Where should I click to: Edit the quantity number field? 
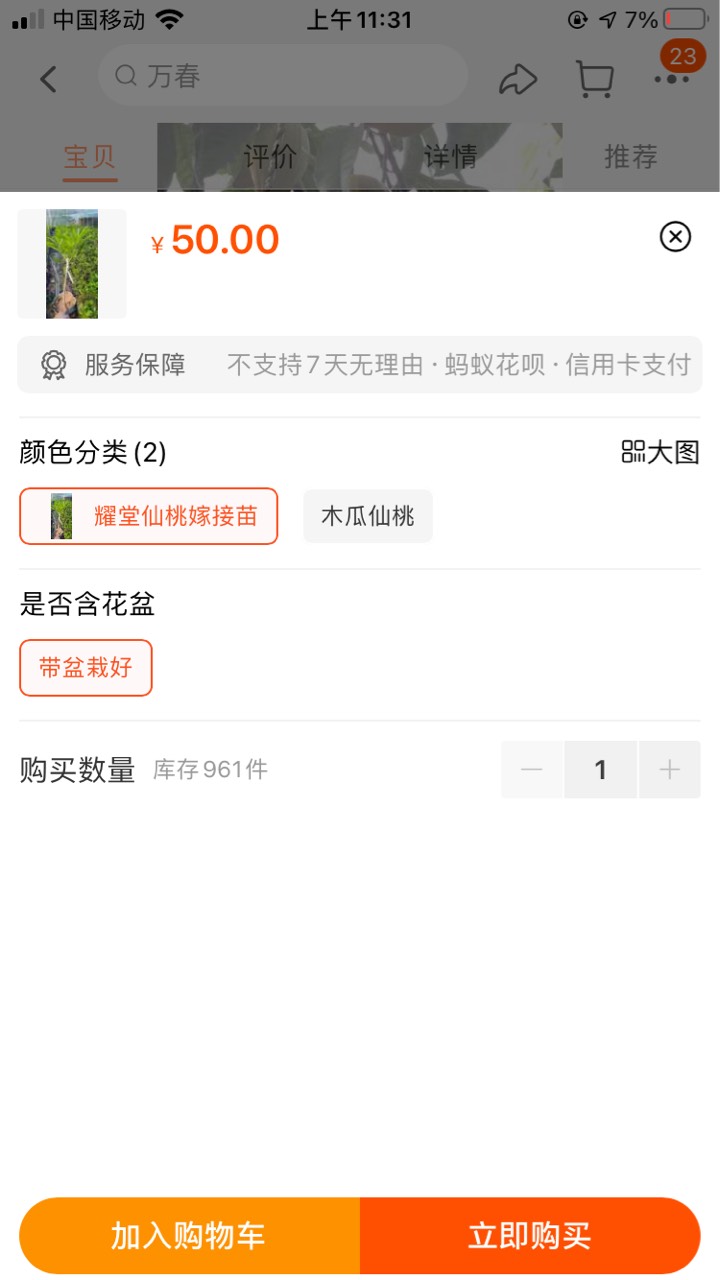[x=600, y=770]
